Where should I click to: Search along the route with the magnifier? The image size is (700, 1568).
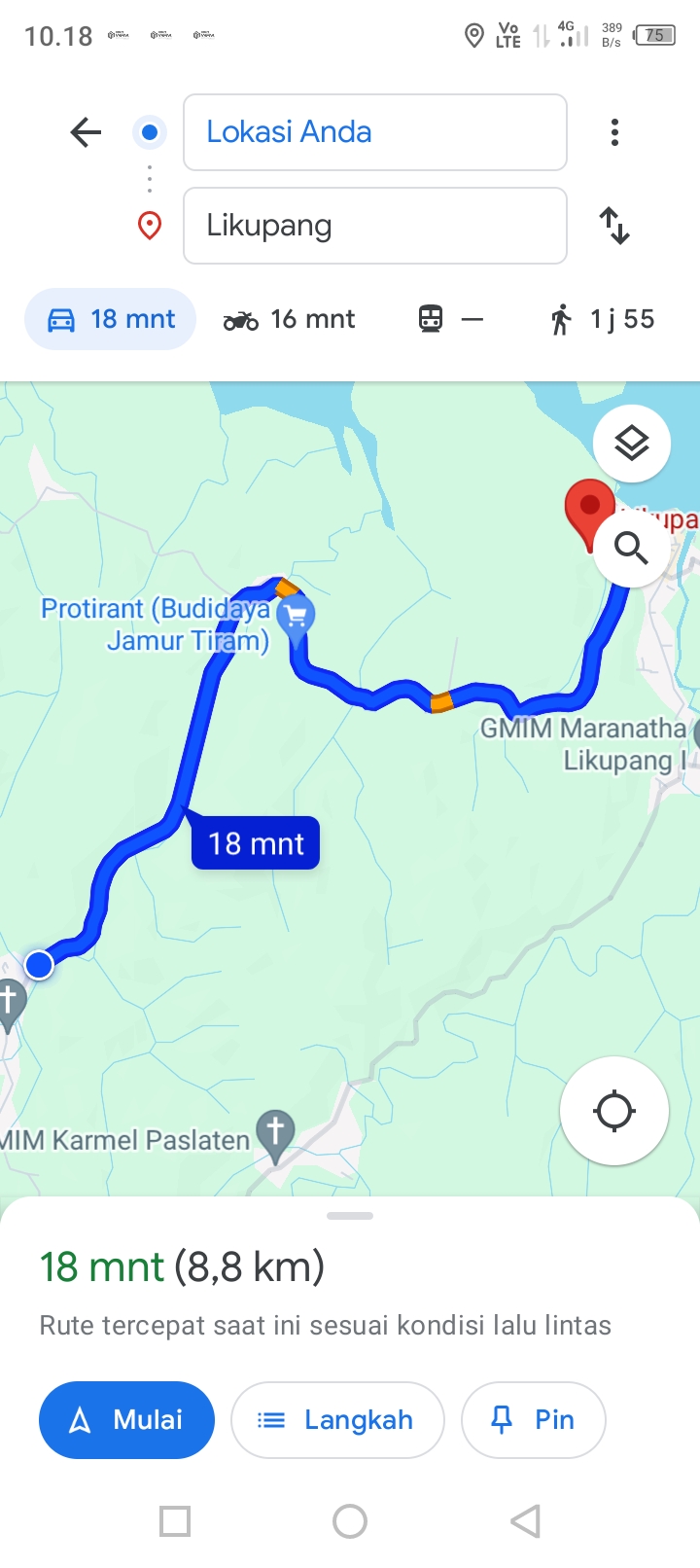632,549
